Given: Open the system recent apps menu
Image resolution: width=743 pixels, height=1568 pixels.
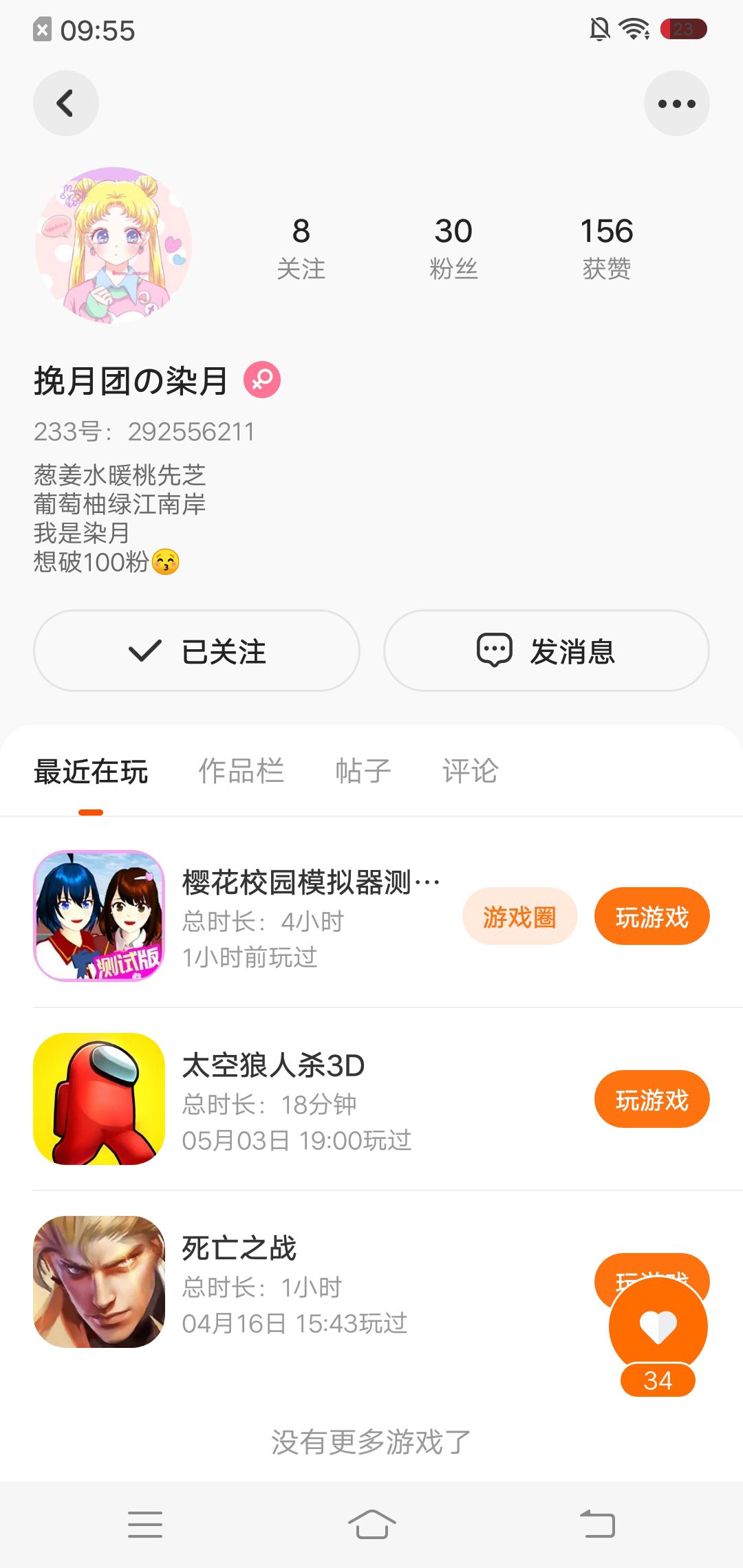Looking at the screenshot, I should tap(145, 1524).
